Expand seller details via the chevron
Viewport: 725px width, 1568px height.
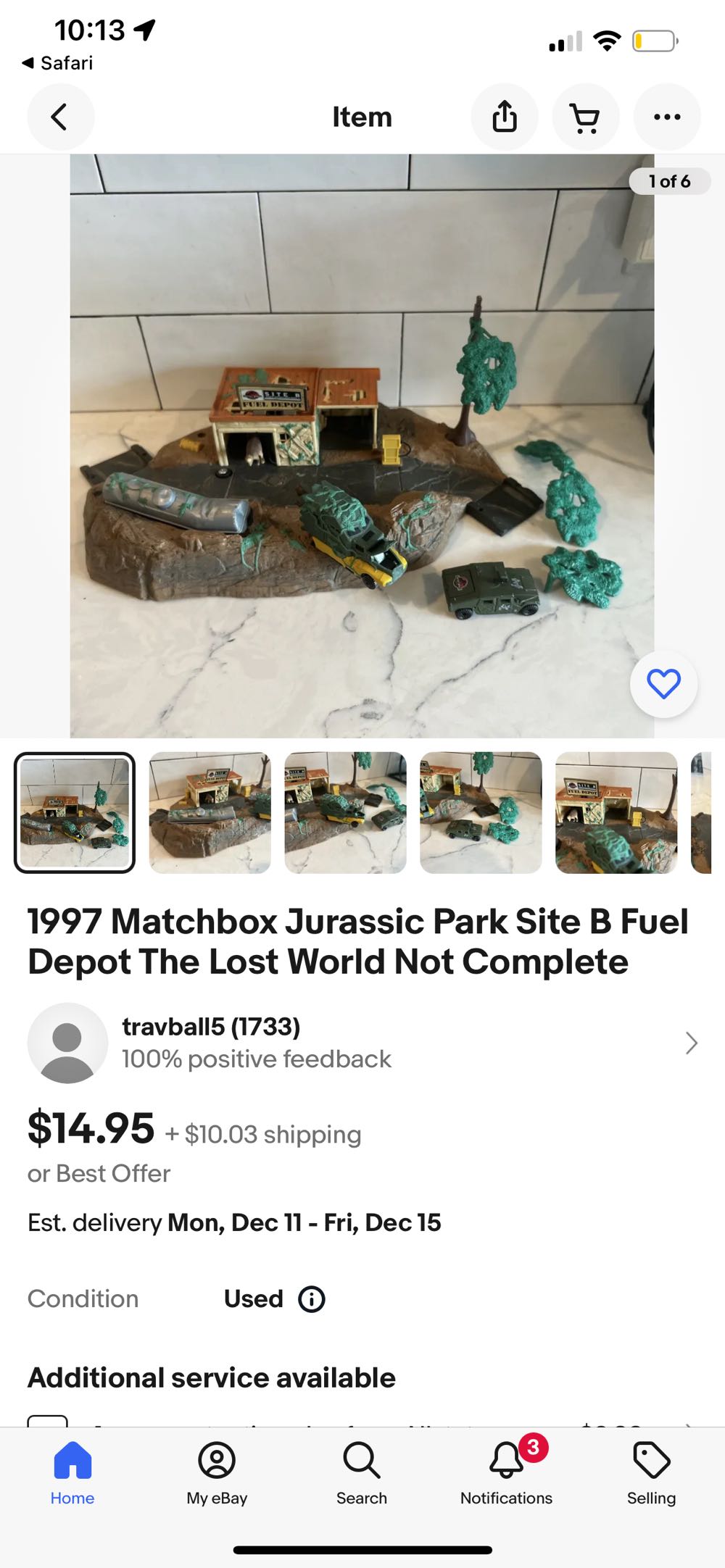click(x=691, y=1043)
